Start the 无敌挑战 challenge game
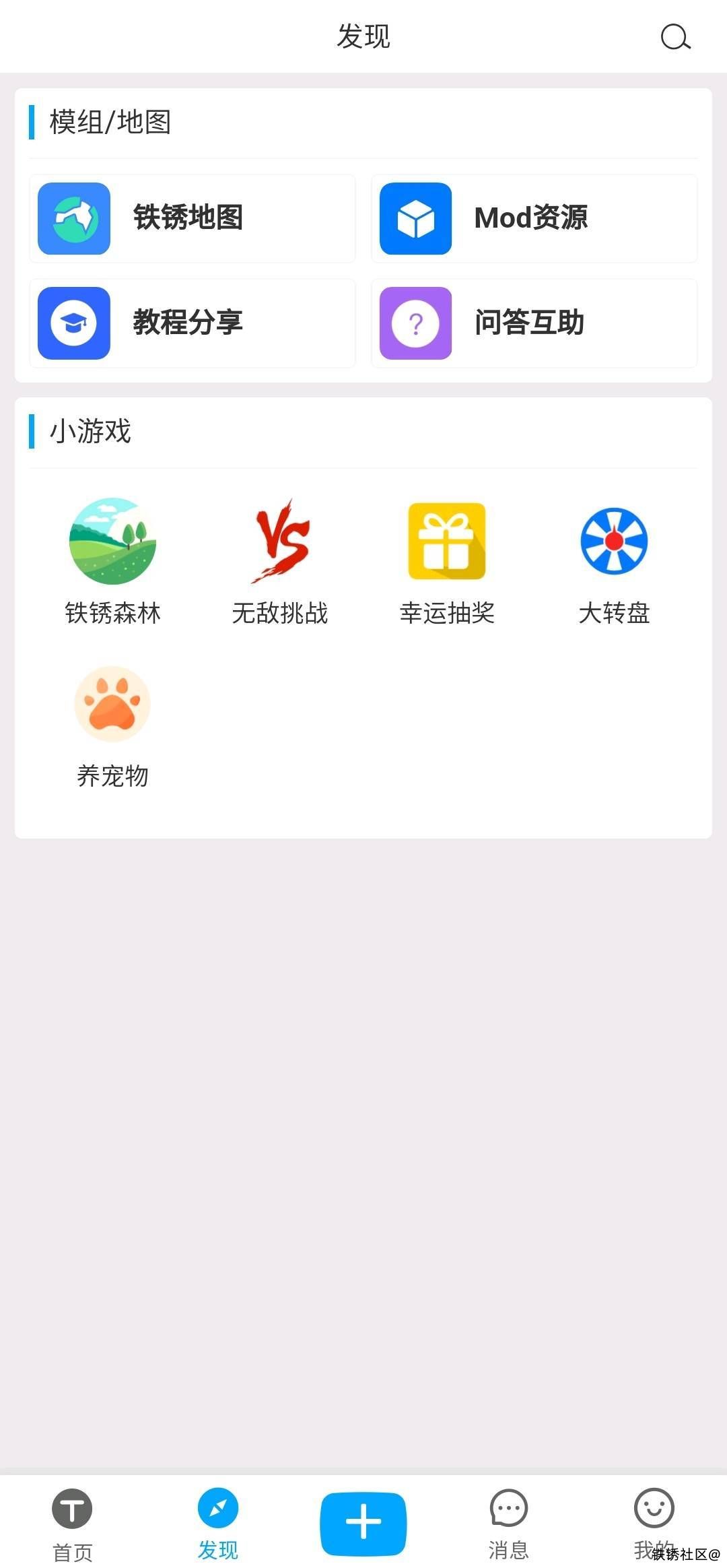Screen dimensions: 727x1568 click(x=280, y=560)
